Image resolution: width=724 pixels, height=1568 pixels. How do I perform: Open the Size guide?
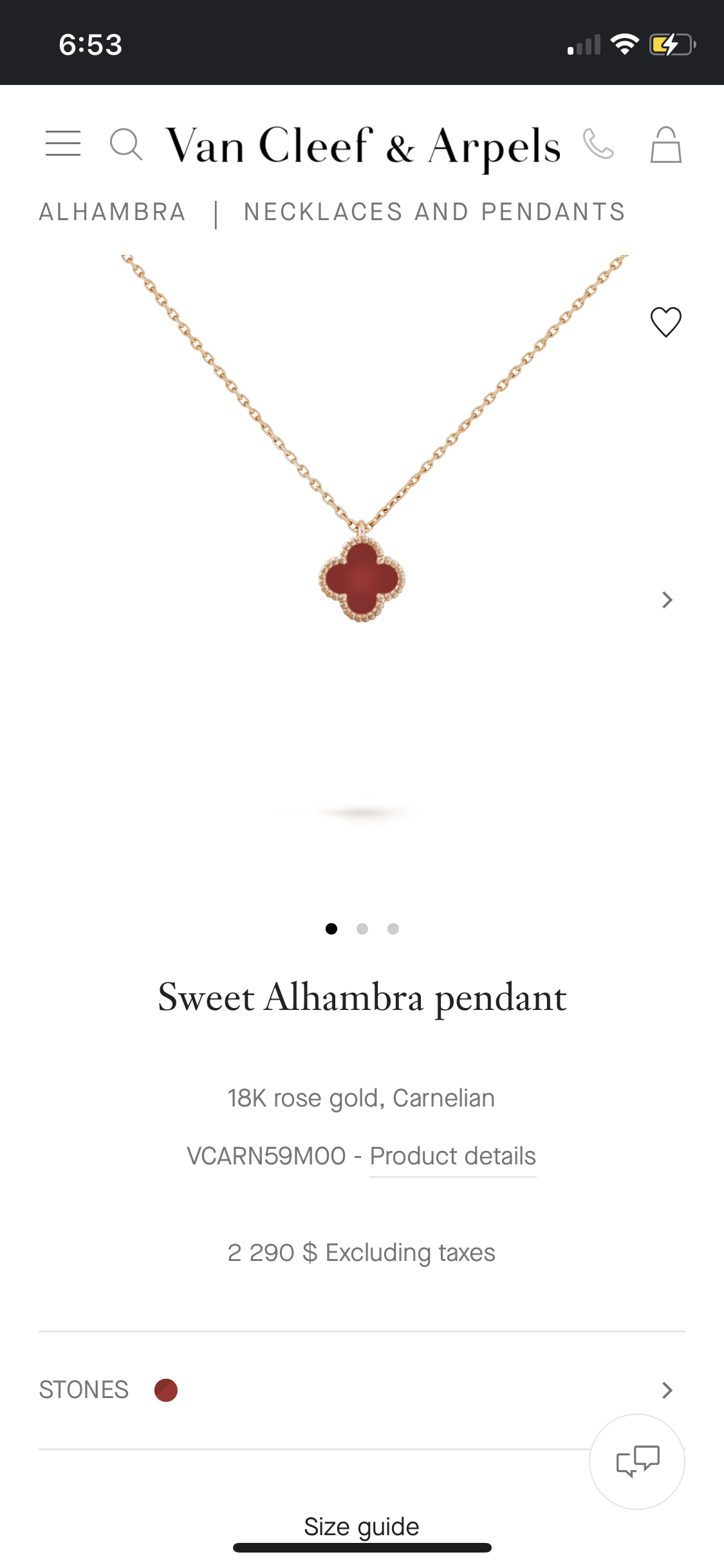pos(362,1527)
